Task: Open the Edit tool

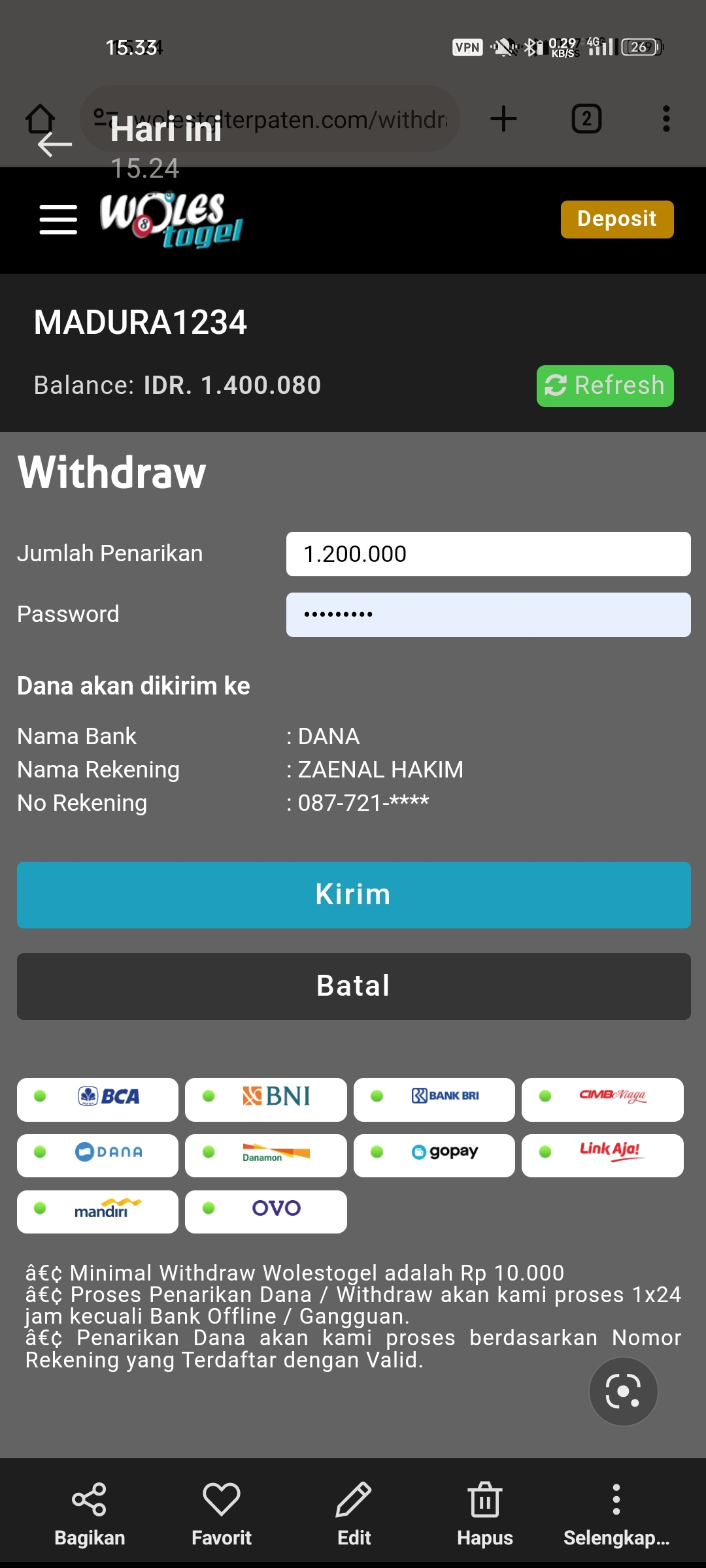Action: point(354,1513)
